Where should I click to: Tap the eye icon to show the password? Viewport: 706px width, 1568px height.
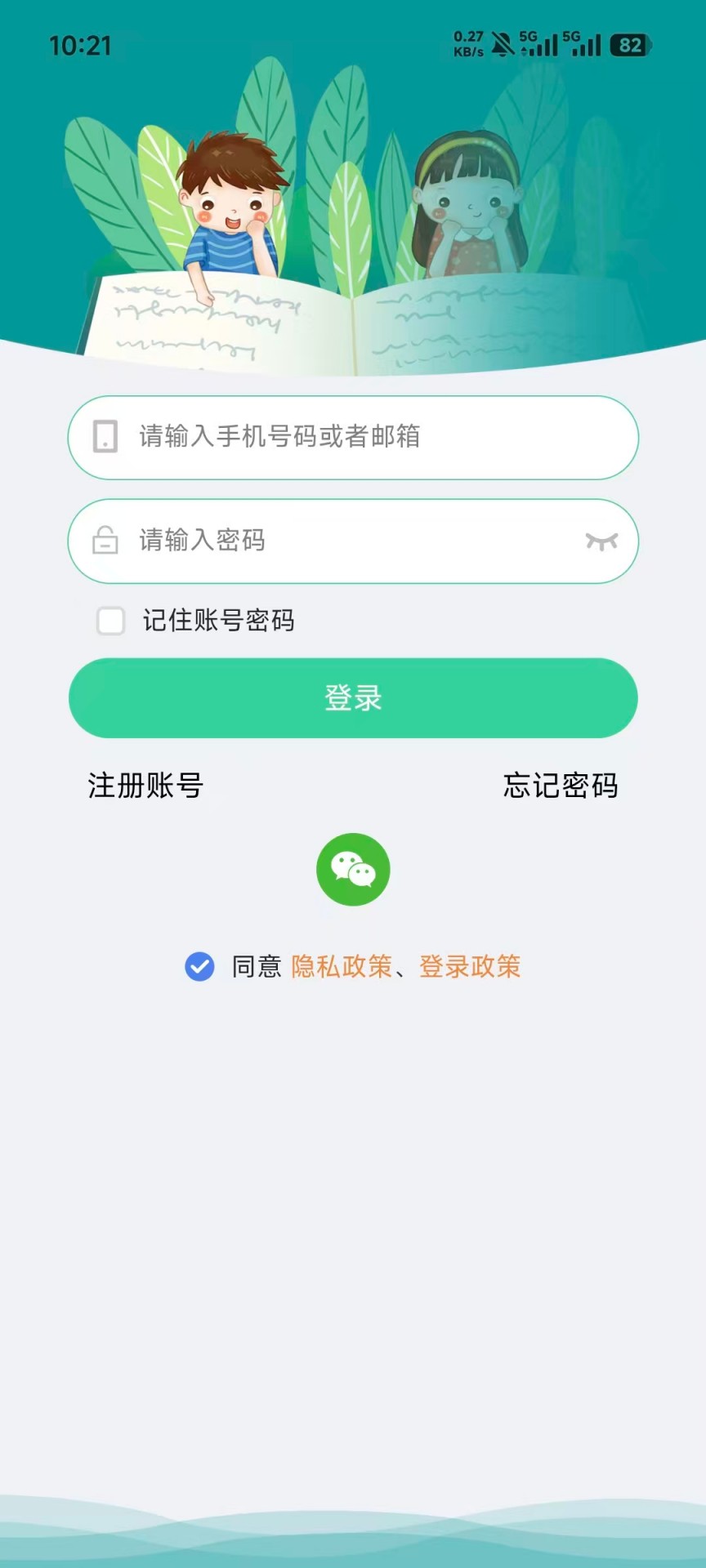point(601,541)
